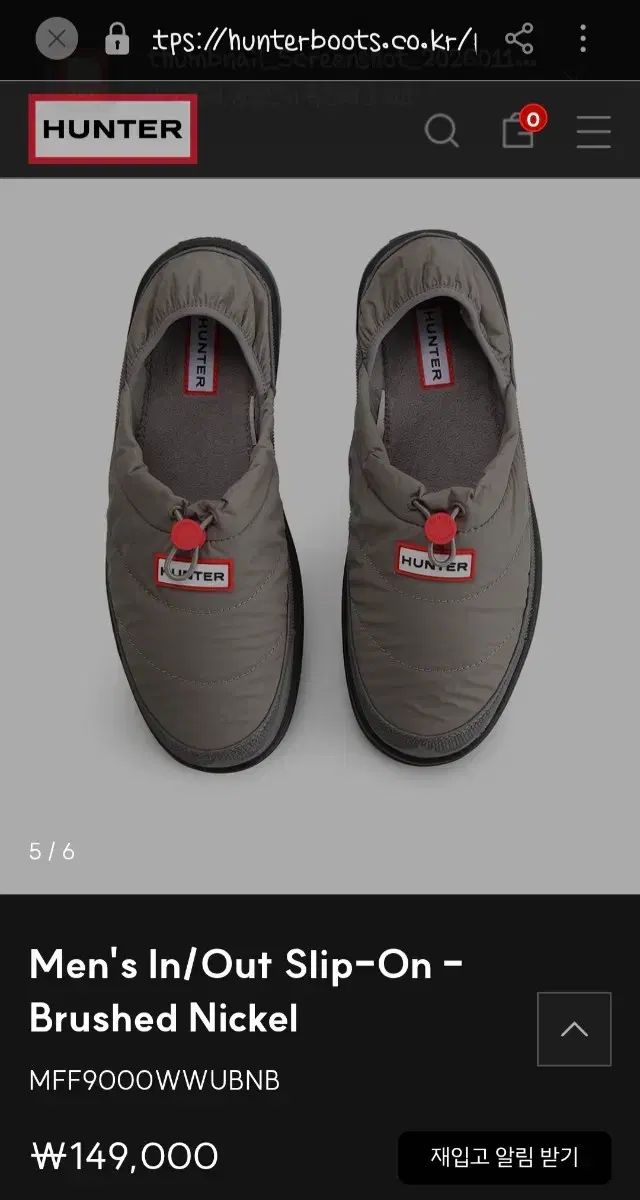Viewport: 640px width, 1200px height.
Task: Close the in-app browser tab
Action: [x=57, y=40]
